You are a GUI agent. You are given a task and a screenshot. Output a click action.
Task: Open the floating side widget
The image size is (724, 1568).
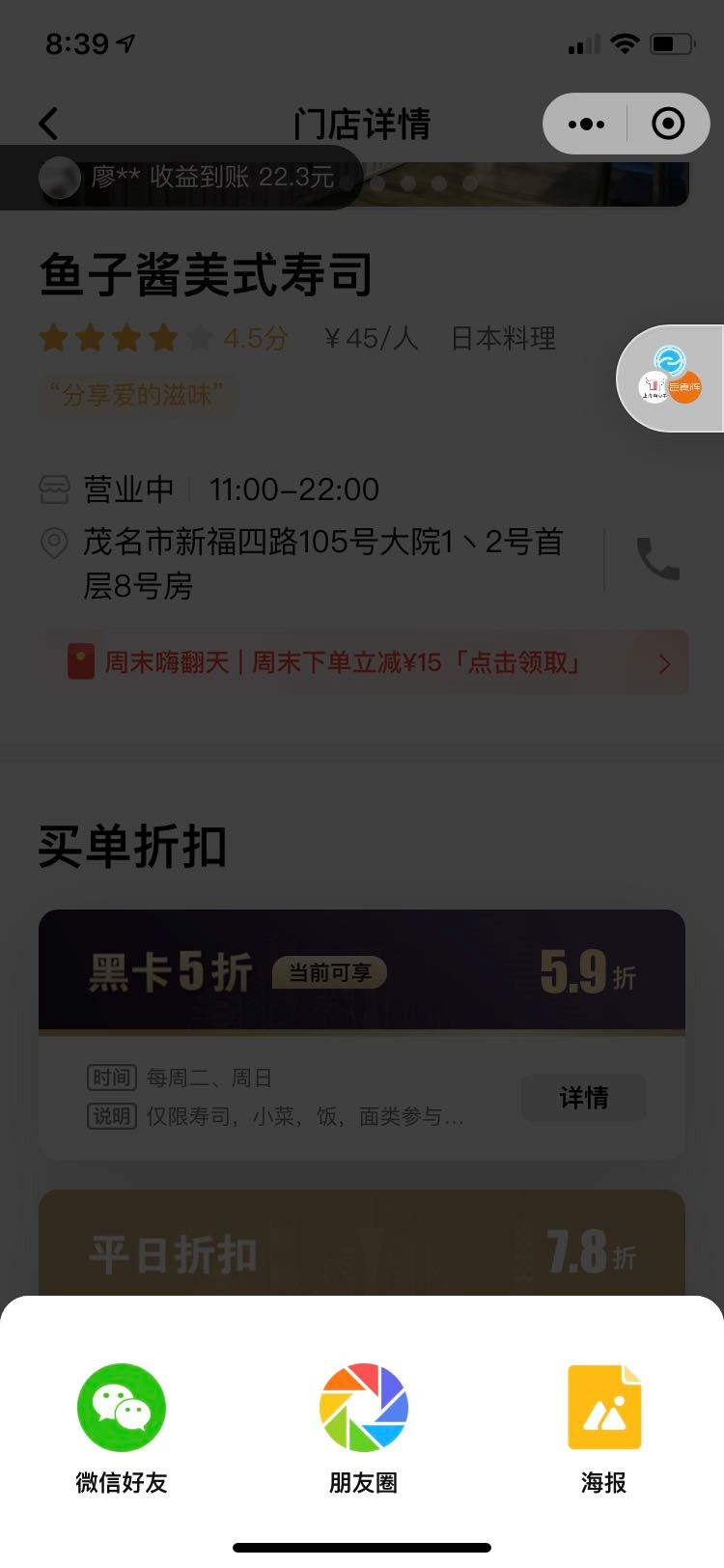click(x=671, y=378)
